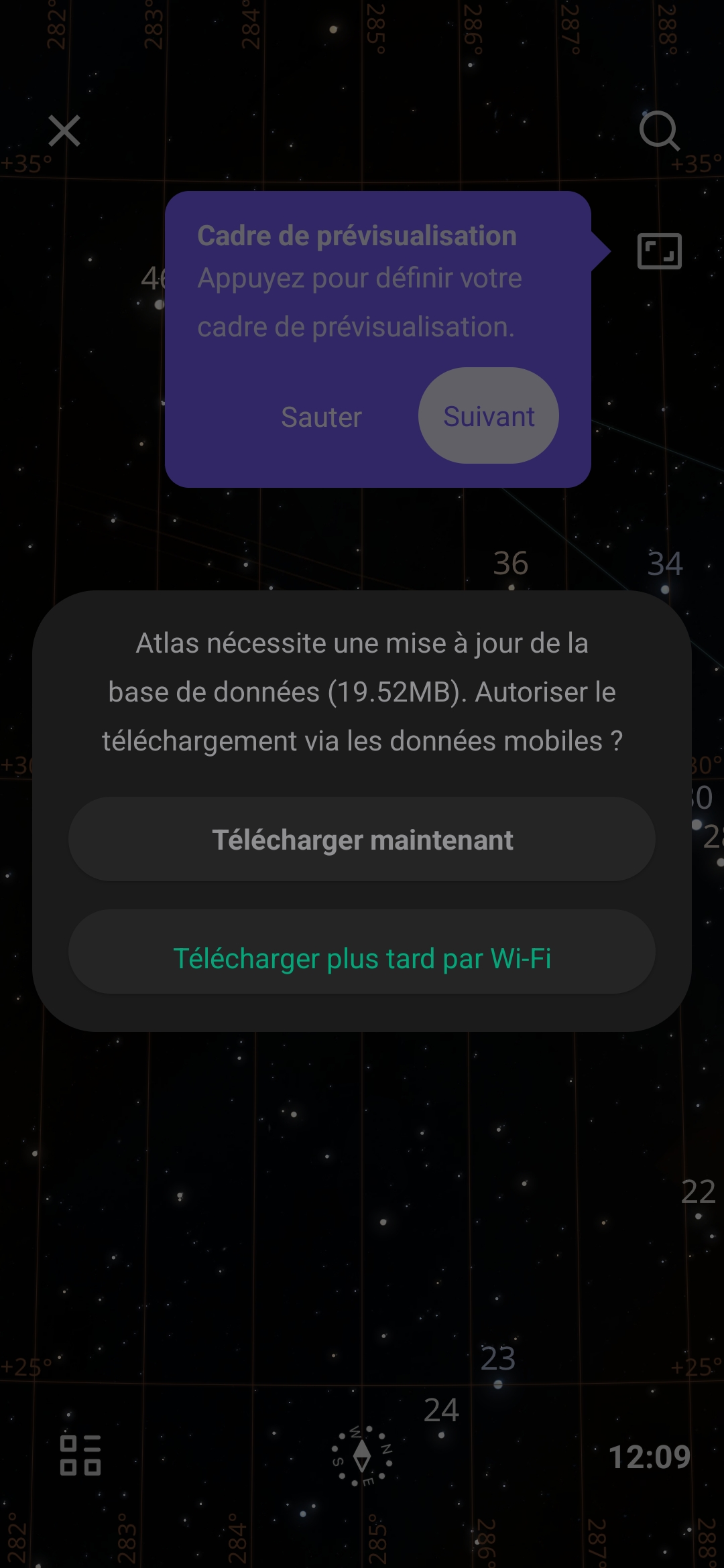Skip the tutorial with Sauter
The width and height of the screenshot is (724, 1568).
tap(321, 417)
